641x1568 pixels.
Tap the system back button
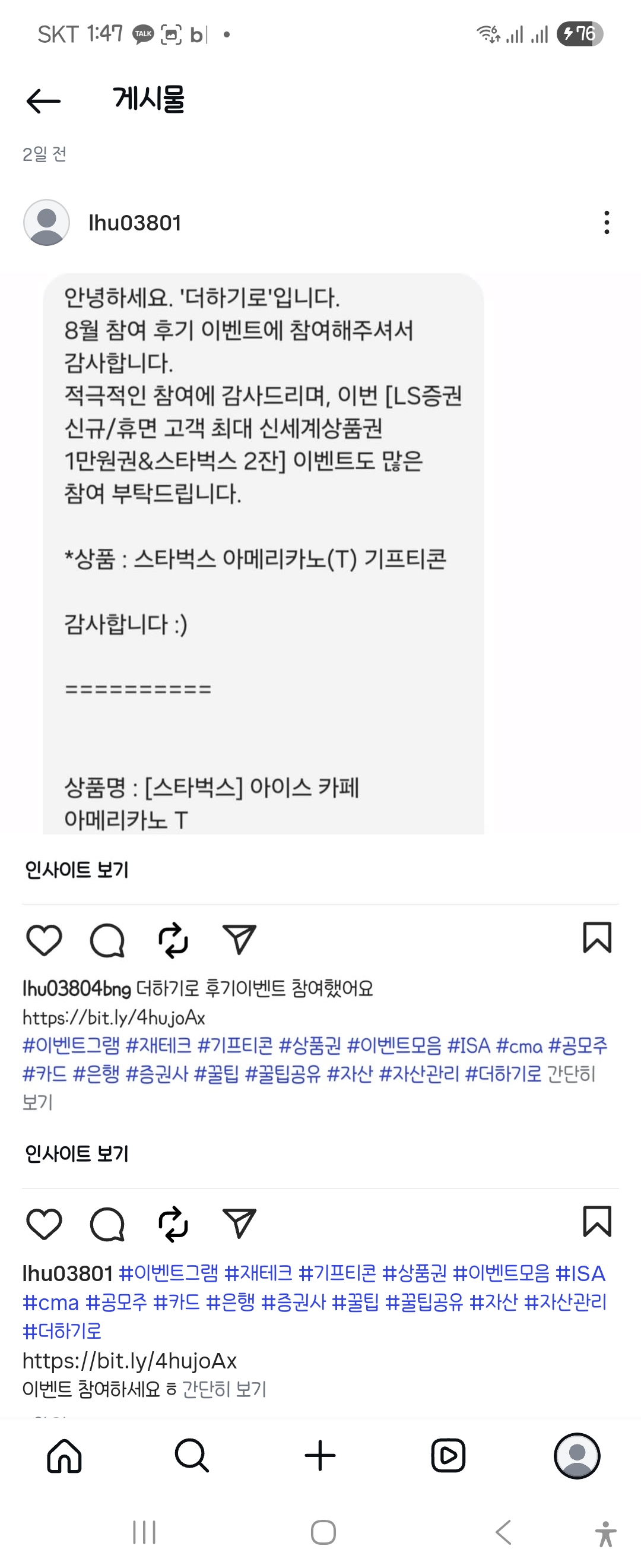pyautogui.click(x=503, y=1532)
